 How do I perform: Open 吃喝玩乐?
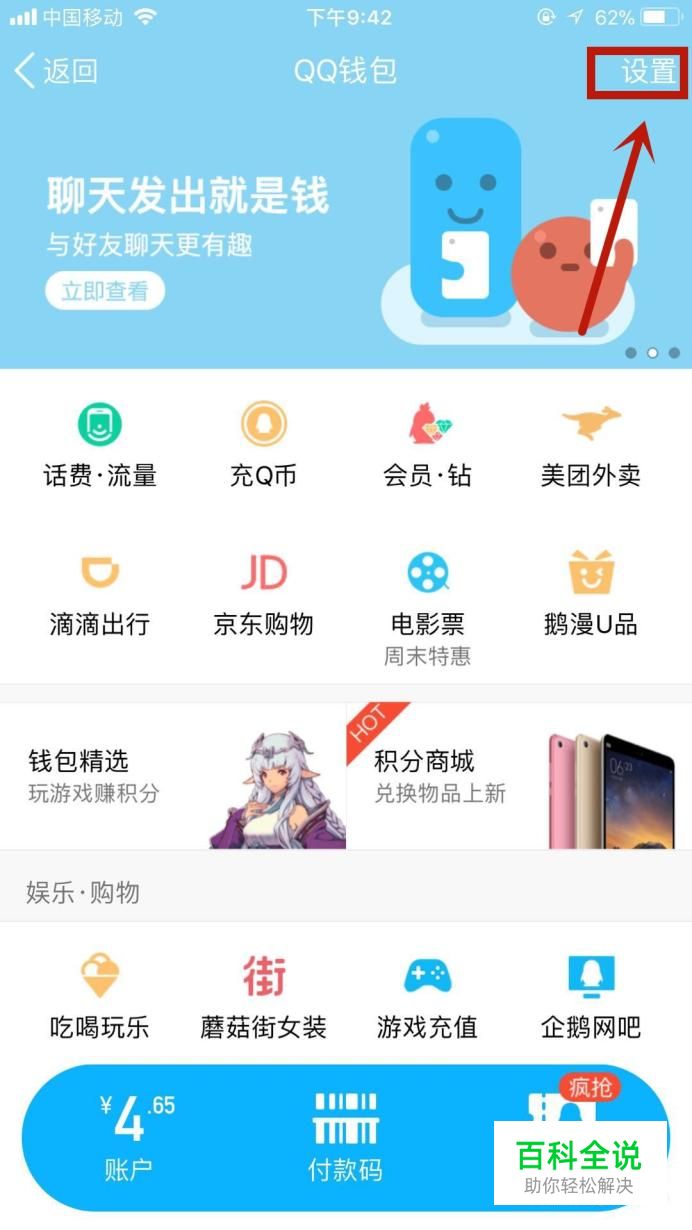point(100,997)
